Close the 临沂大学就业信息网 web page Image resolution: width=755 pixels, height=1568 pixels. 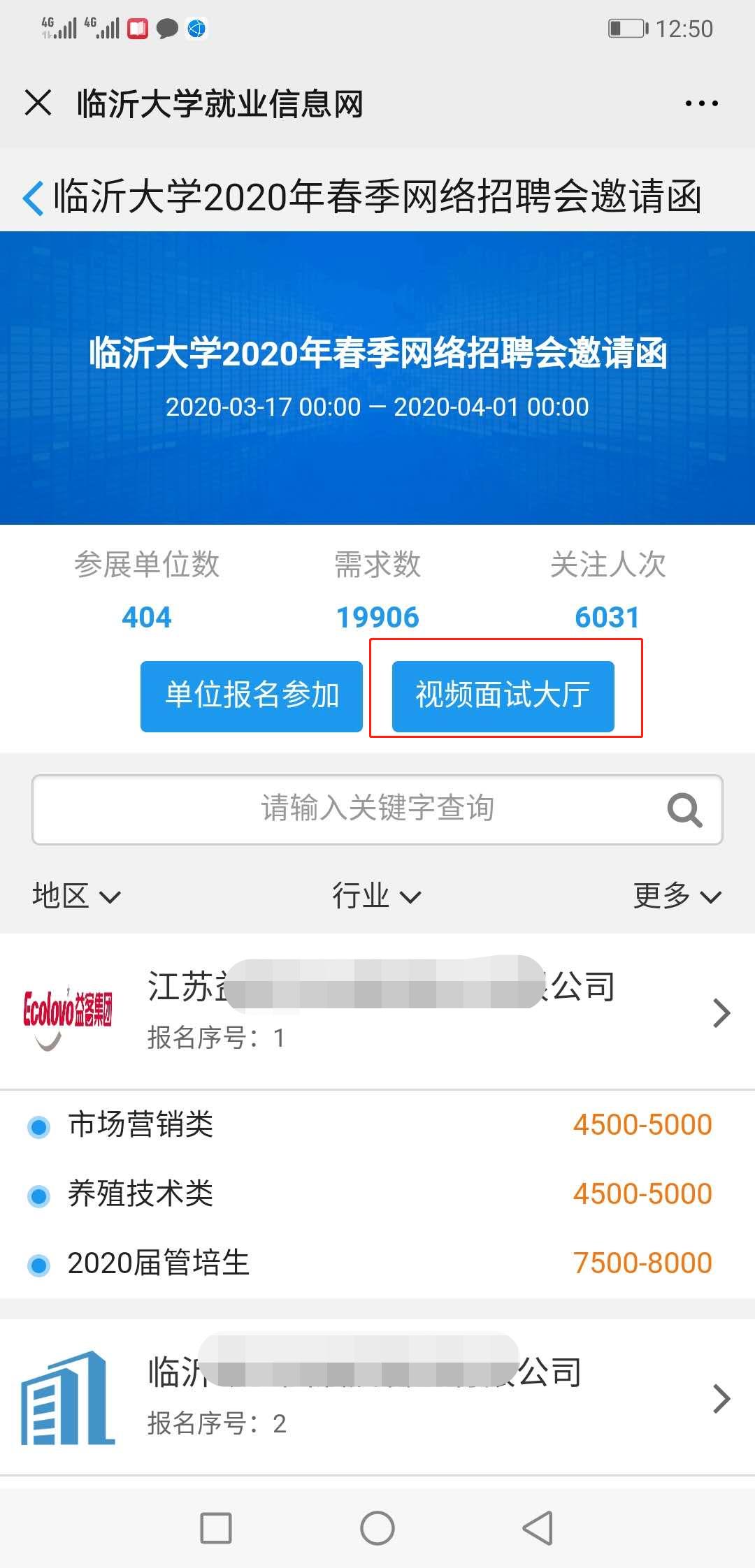[x=38, y=103]
